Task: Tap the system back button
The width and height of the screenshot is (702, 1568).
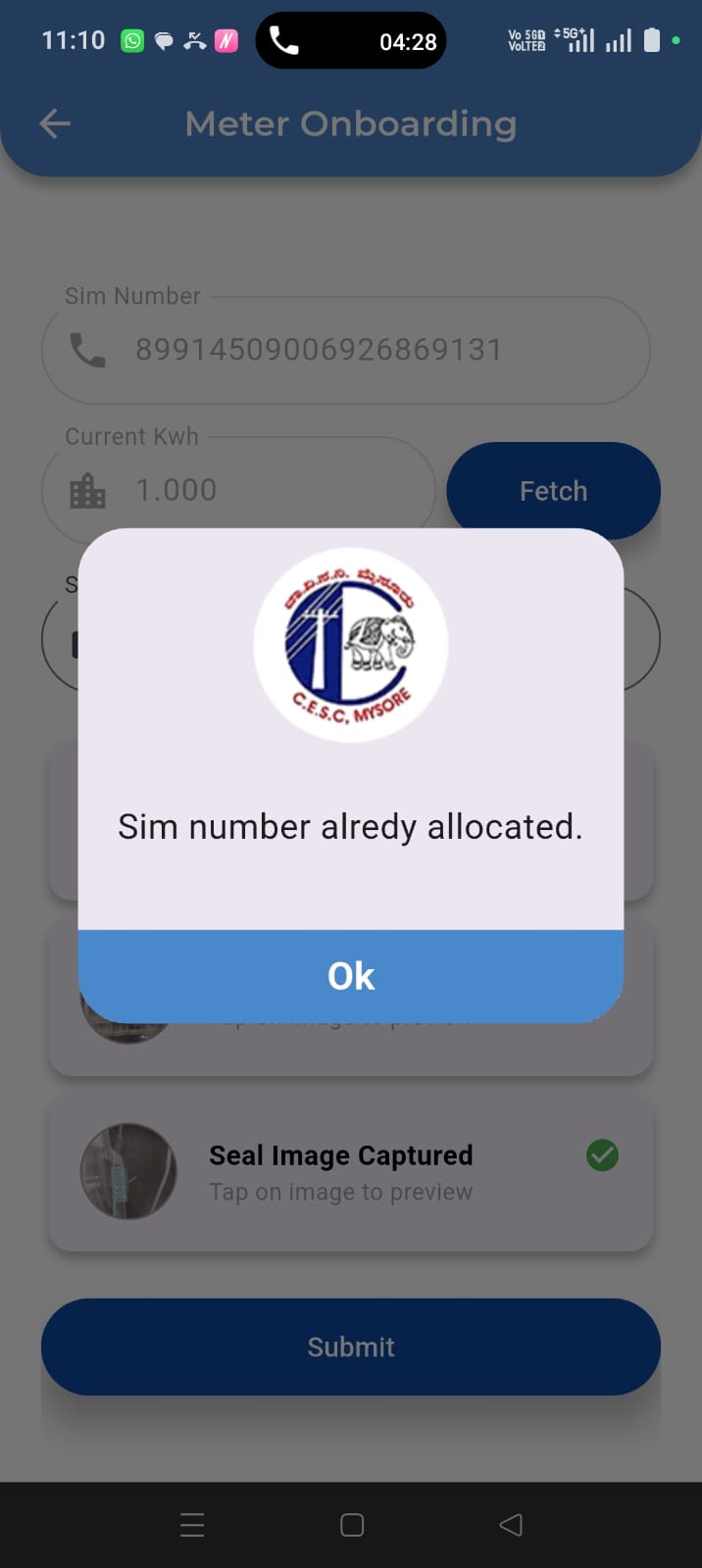Action: 511,1525
